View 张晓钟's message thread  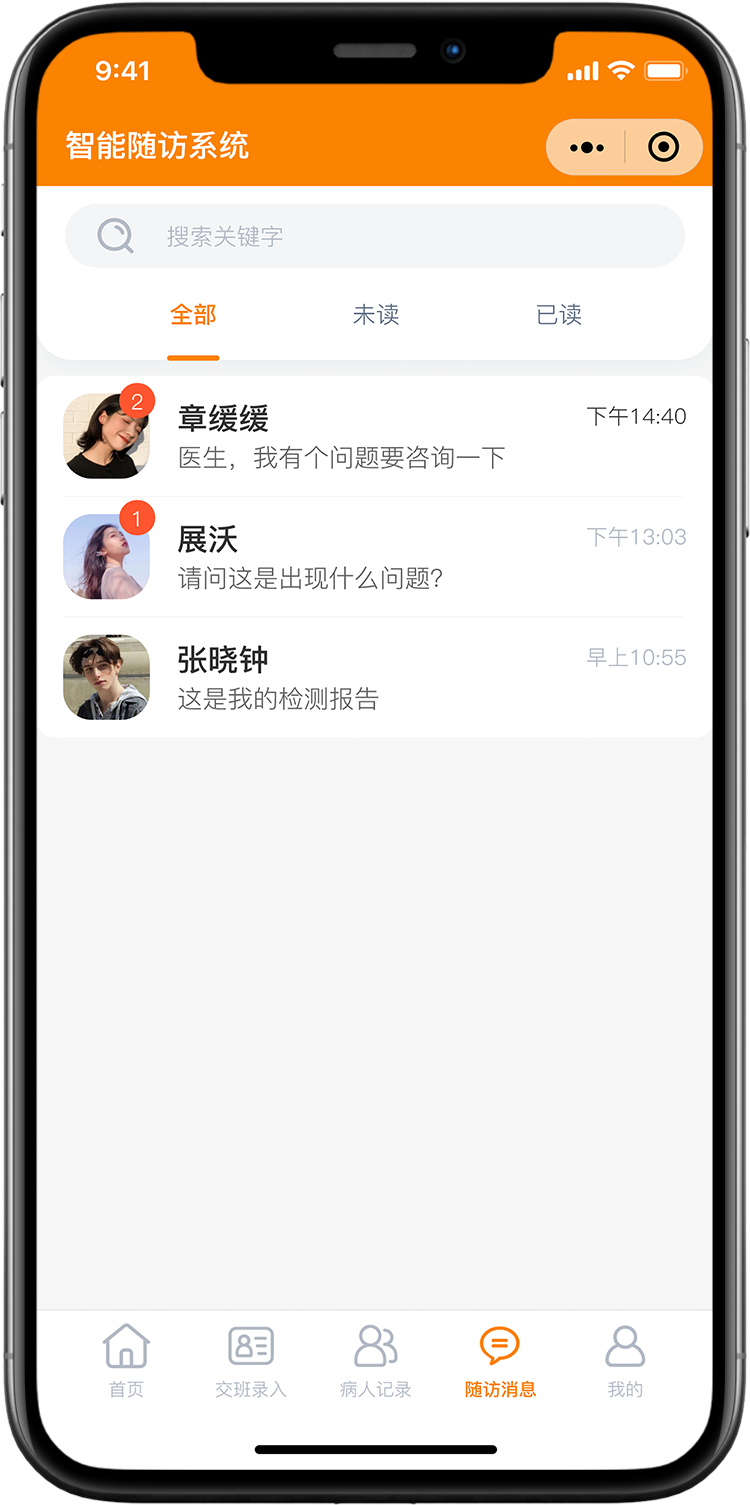[x=375, y=677]
